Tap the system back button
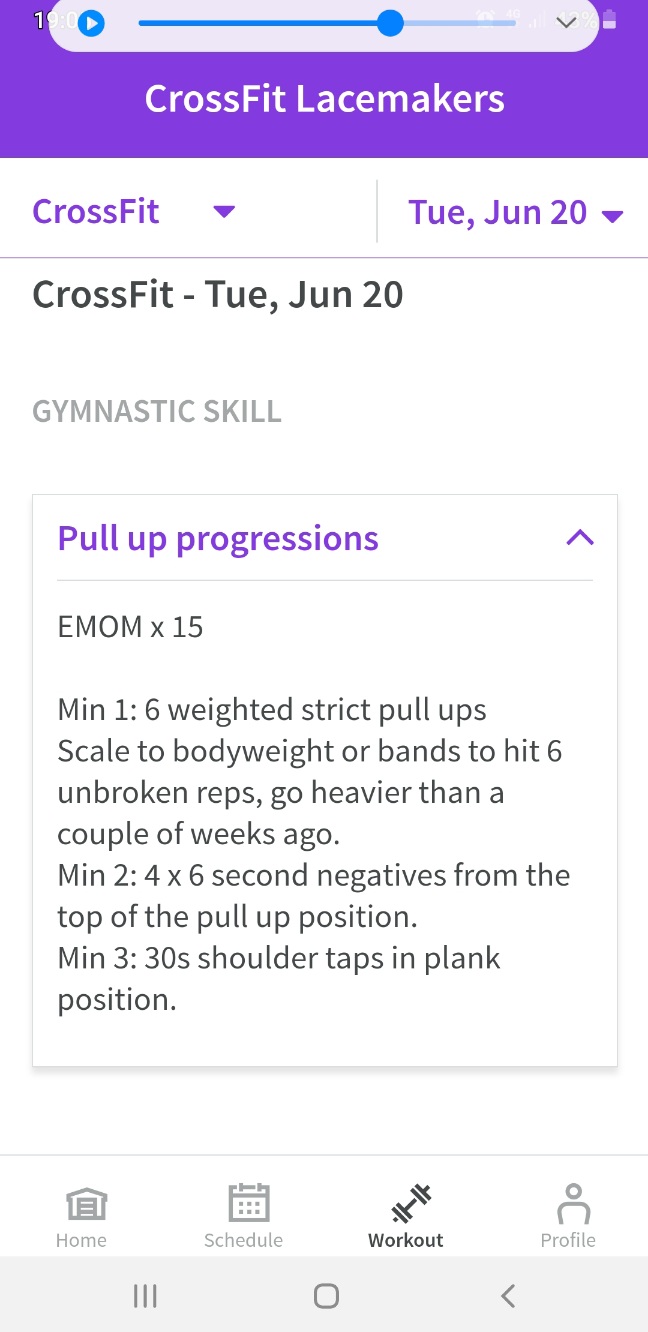 pyautogui.click(x=508, y=1296)
